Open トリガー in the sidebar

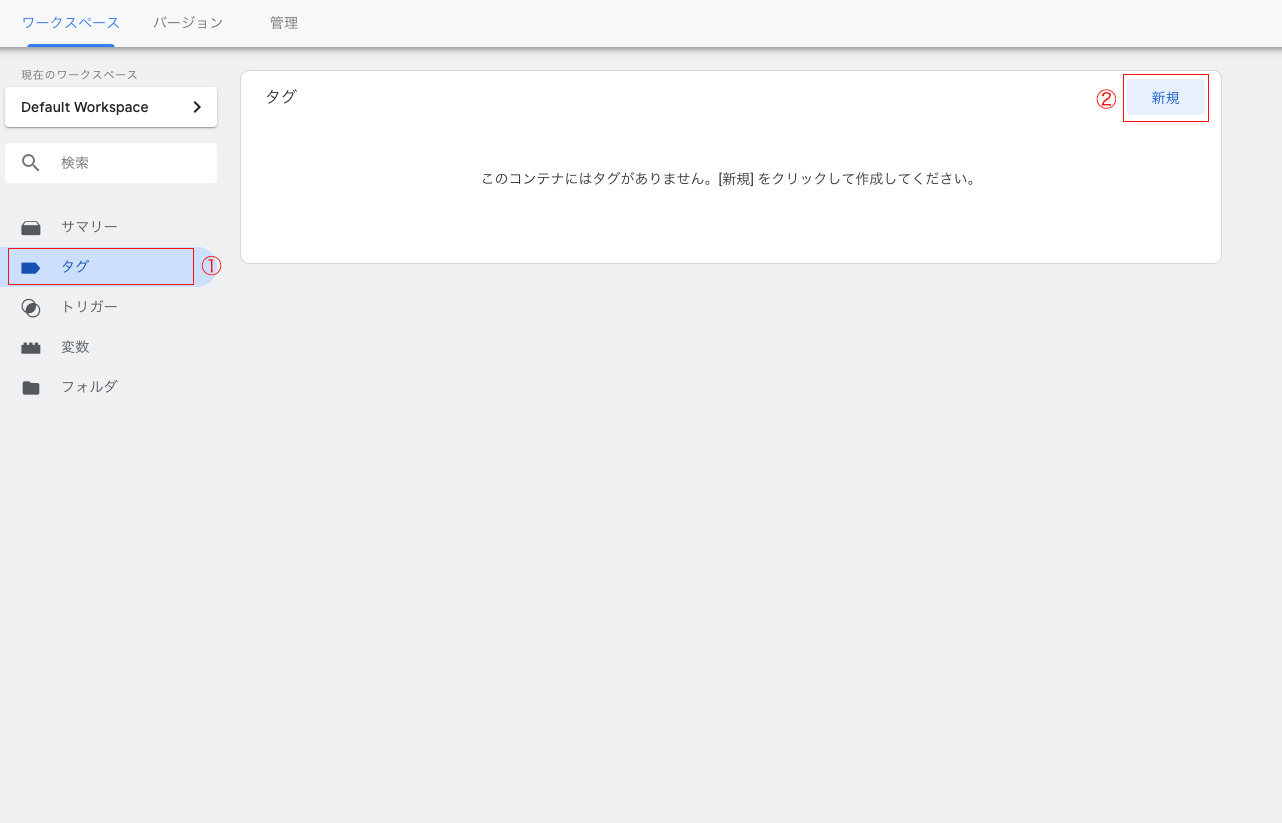click(89, 307)
